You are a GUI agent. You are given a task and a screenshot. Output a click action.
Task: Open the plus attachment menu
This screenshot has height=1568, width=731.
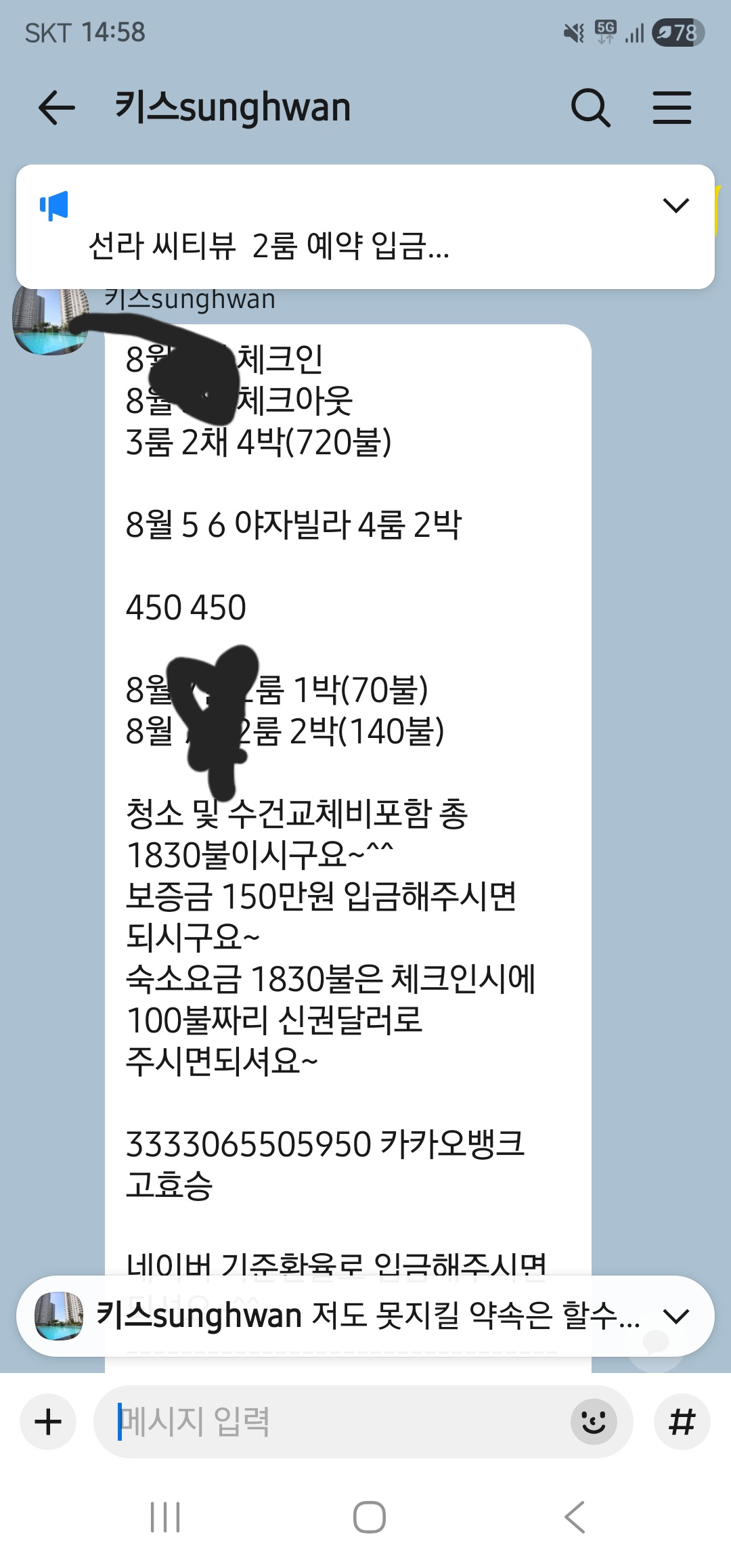click(x=48, y=1422)
